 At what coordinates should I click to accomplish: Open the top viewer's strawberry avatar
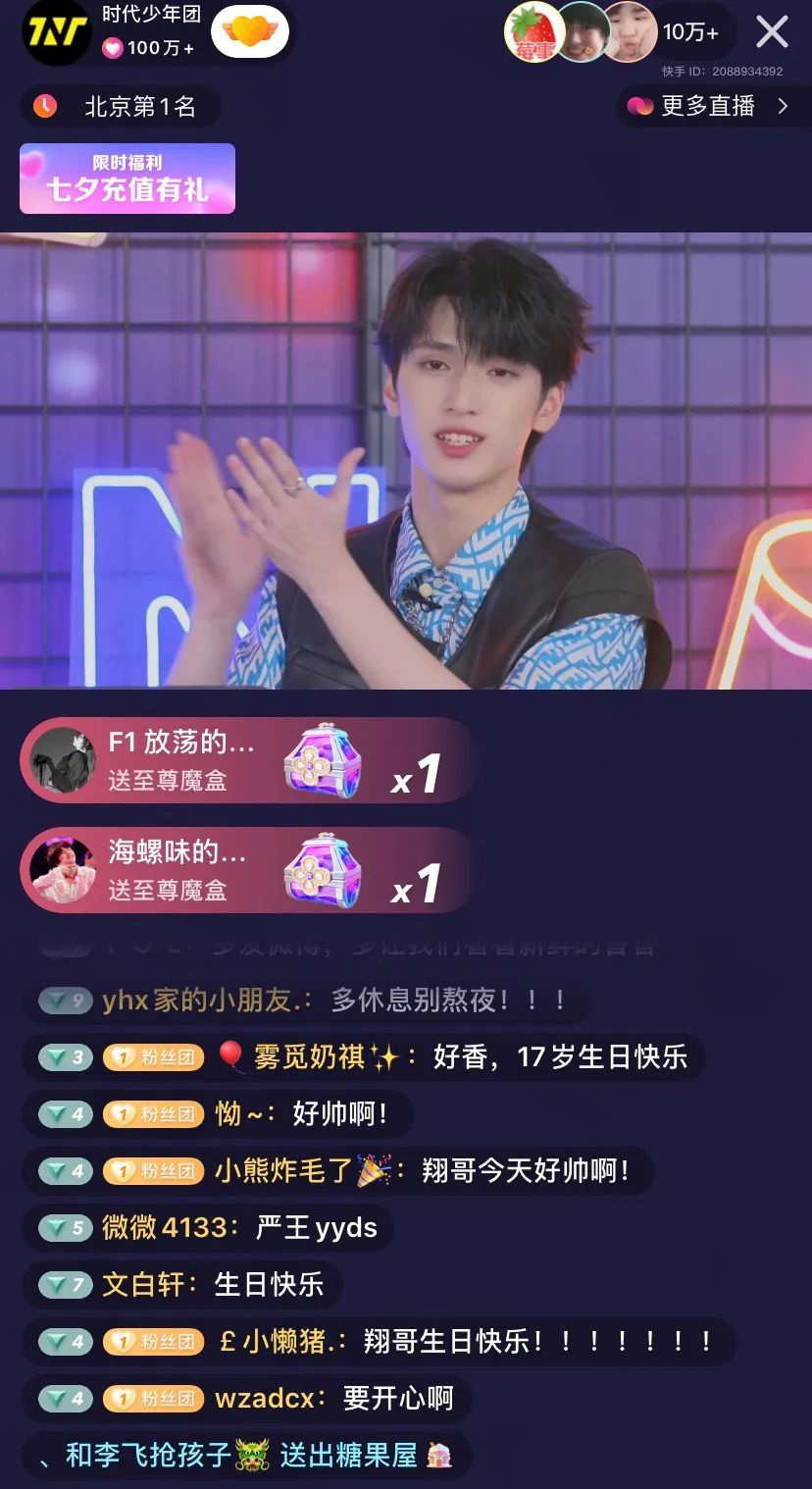[x=533, y=32]
